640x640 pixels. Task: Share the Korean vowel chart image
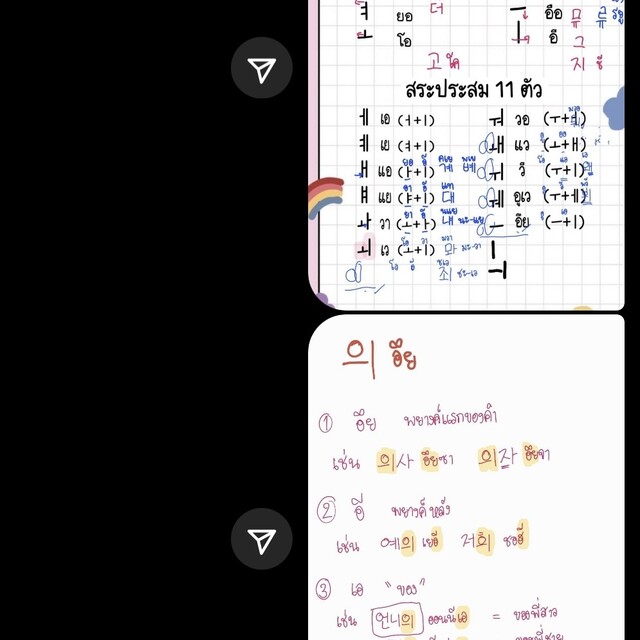(x=261, y=69)
